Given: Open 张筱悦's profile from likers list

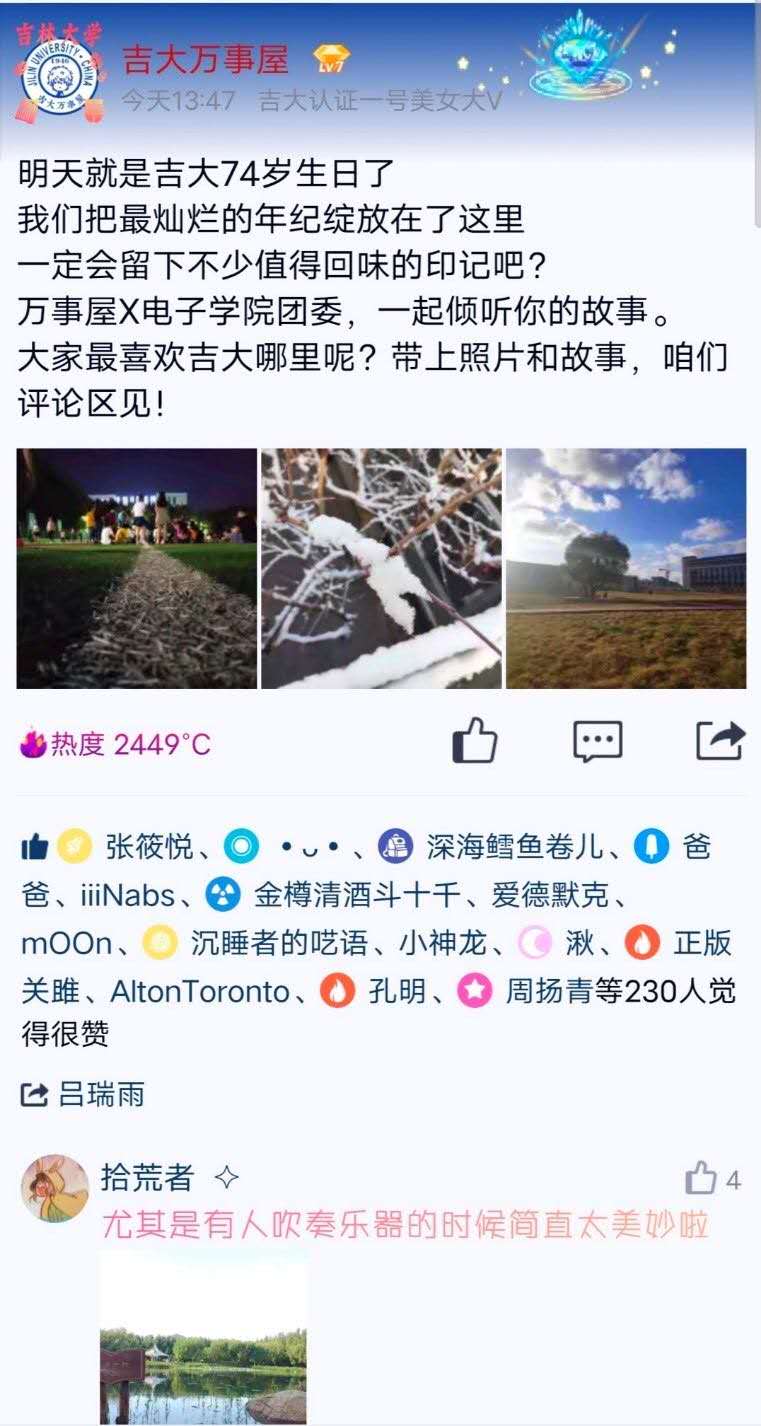Looking at the screenshot, I should [149, 848].
